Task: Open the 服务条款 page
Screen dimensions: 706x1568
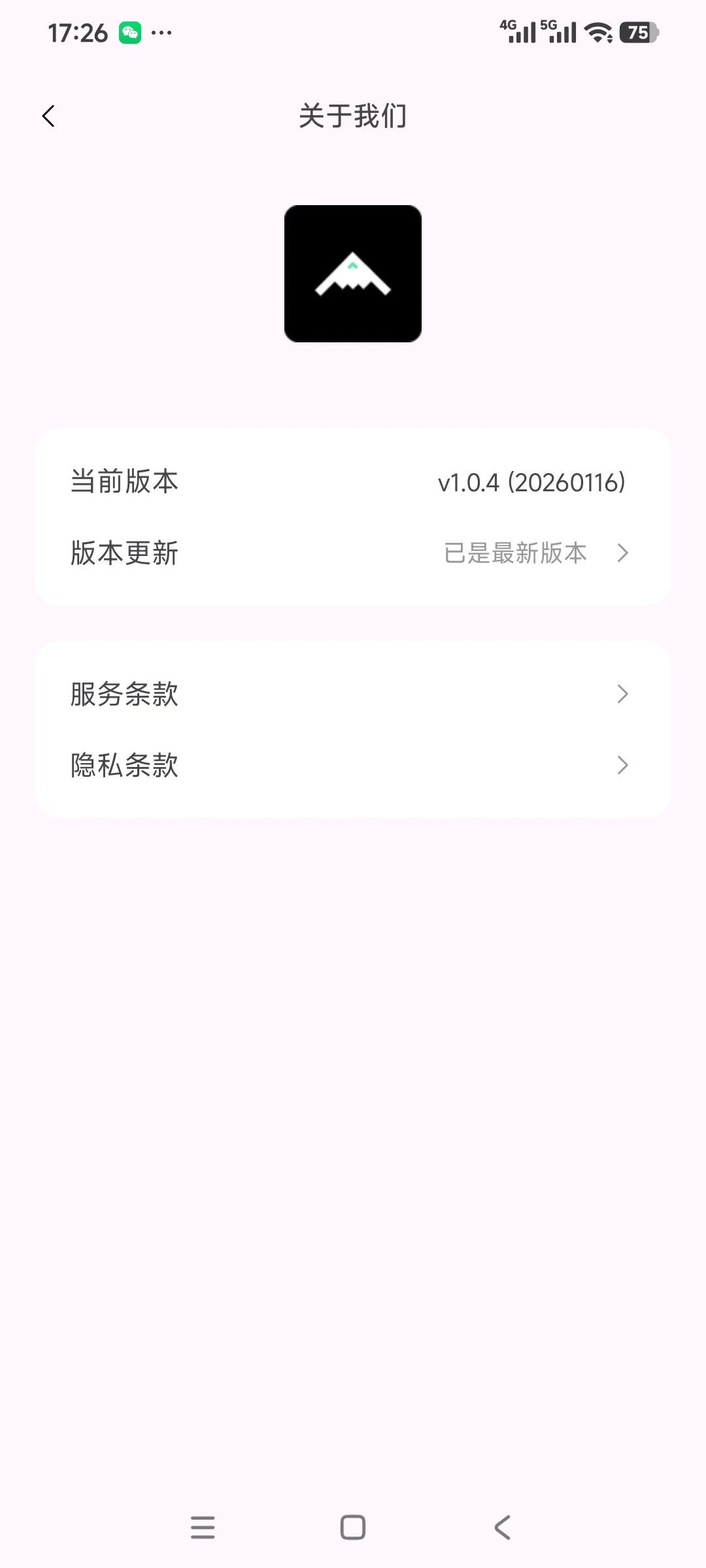Action: coord(353,694)
